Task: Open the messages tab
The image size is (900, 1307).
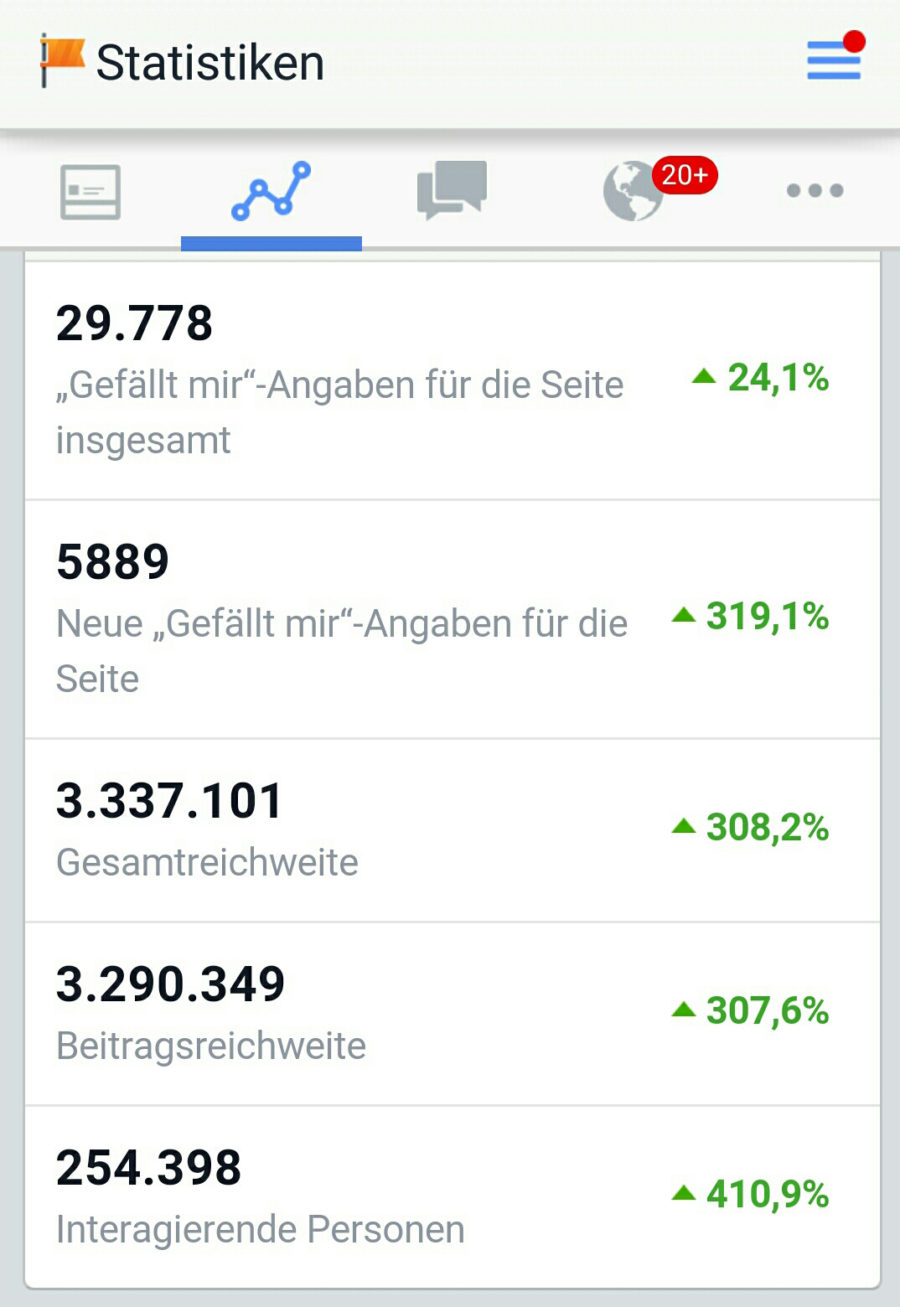Action: point(452,190)
